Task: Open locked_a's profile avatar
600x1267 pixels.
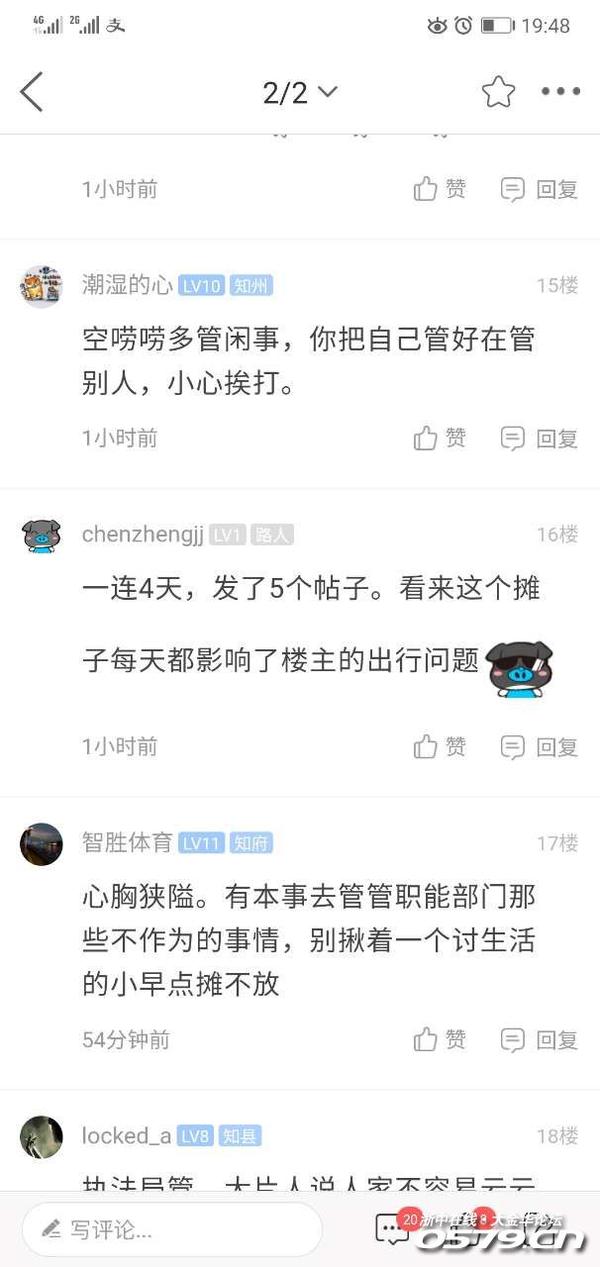Action: [x=41, y=1137]
